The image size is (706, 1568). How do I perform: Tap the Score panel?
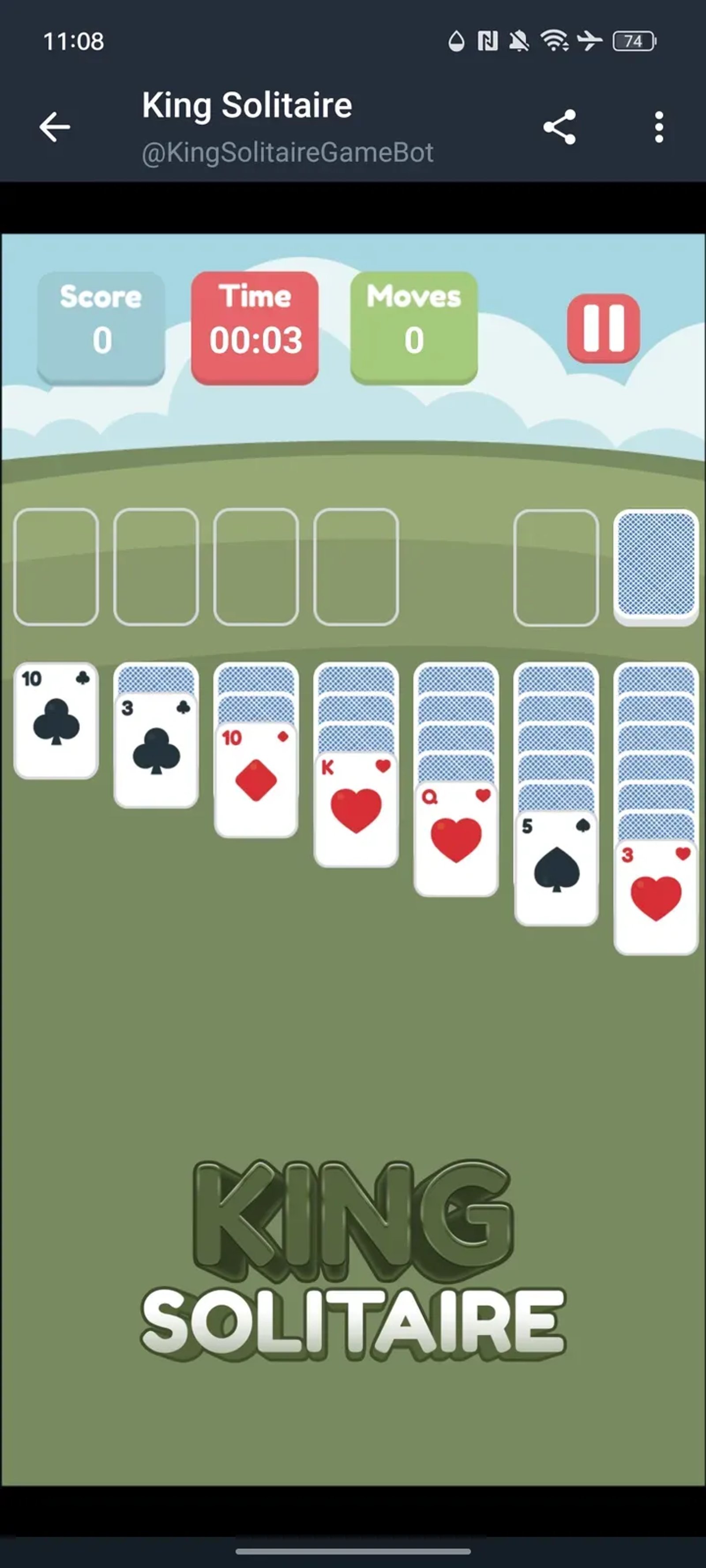coord(100,327)
